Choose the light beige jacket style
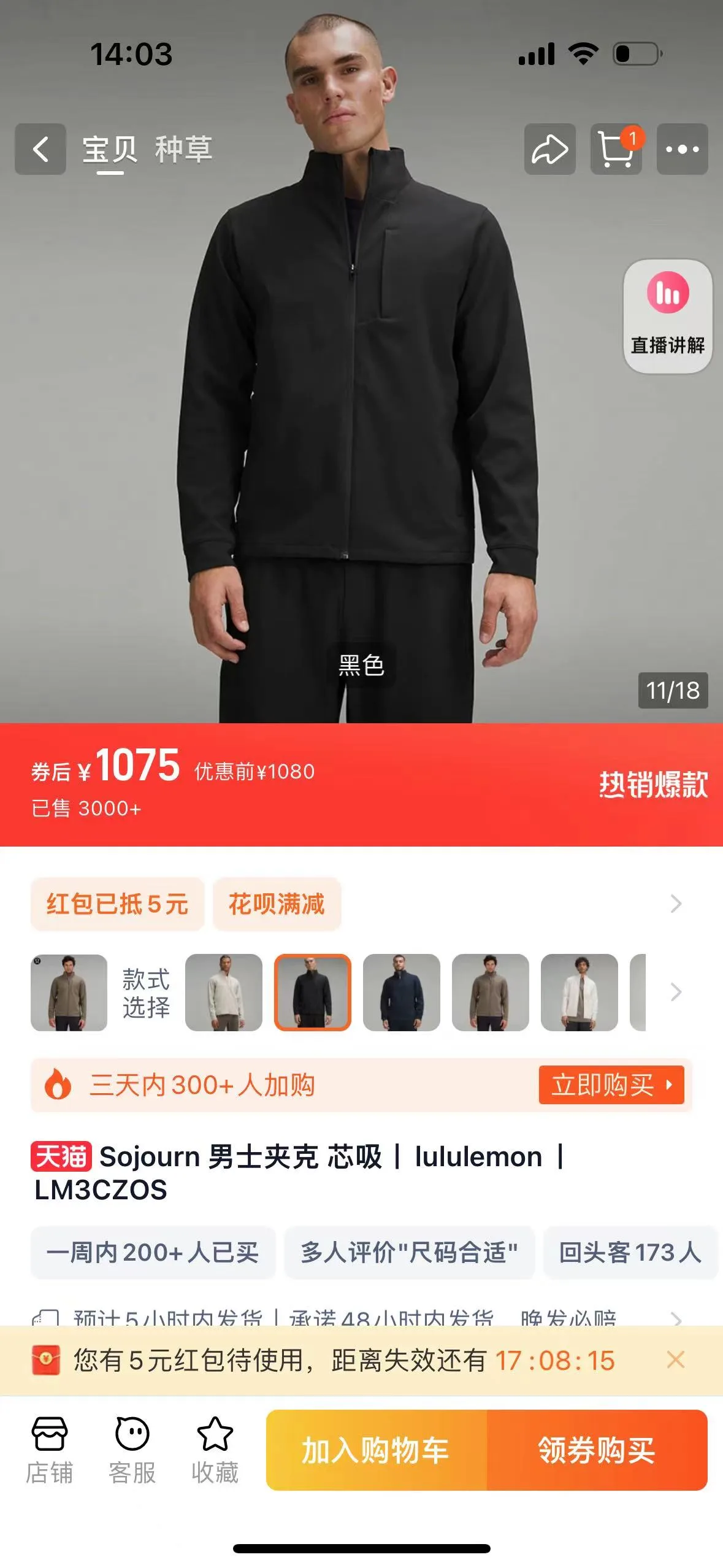This screenshot has width=723, height=1568. pyautogui.click(x=224, y=992)
